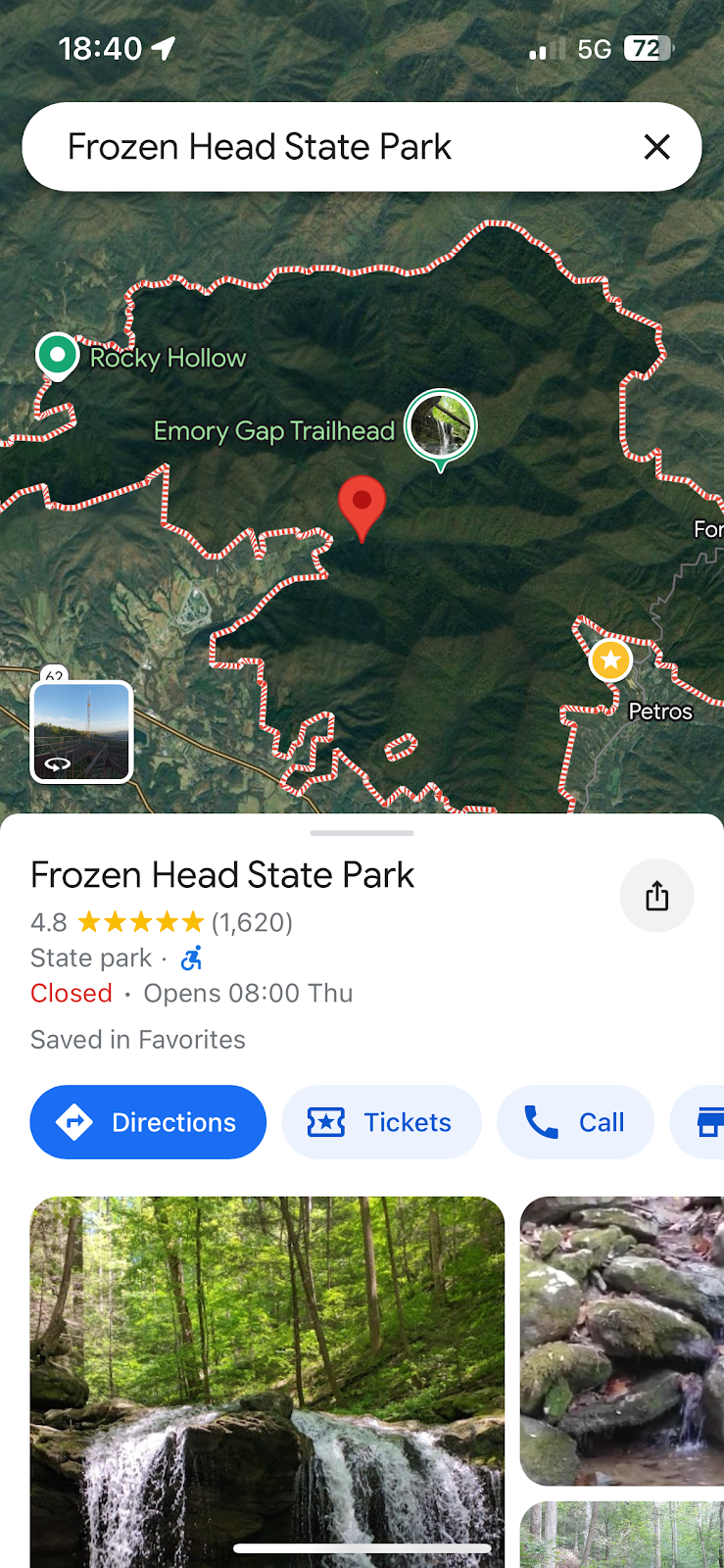Select the Emory Gap Trailhead marker

441,426
